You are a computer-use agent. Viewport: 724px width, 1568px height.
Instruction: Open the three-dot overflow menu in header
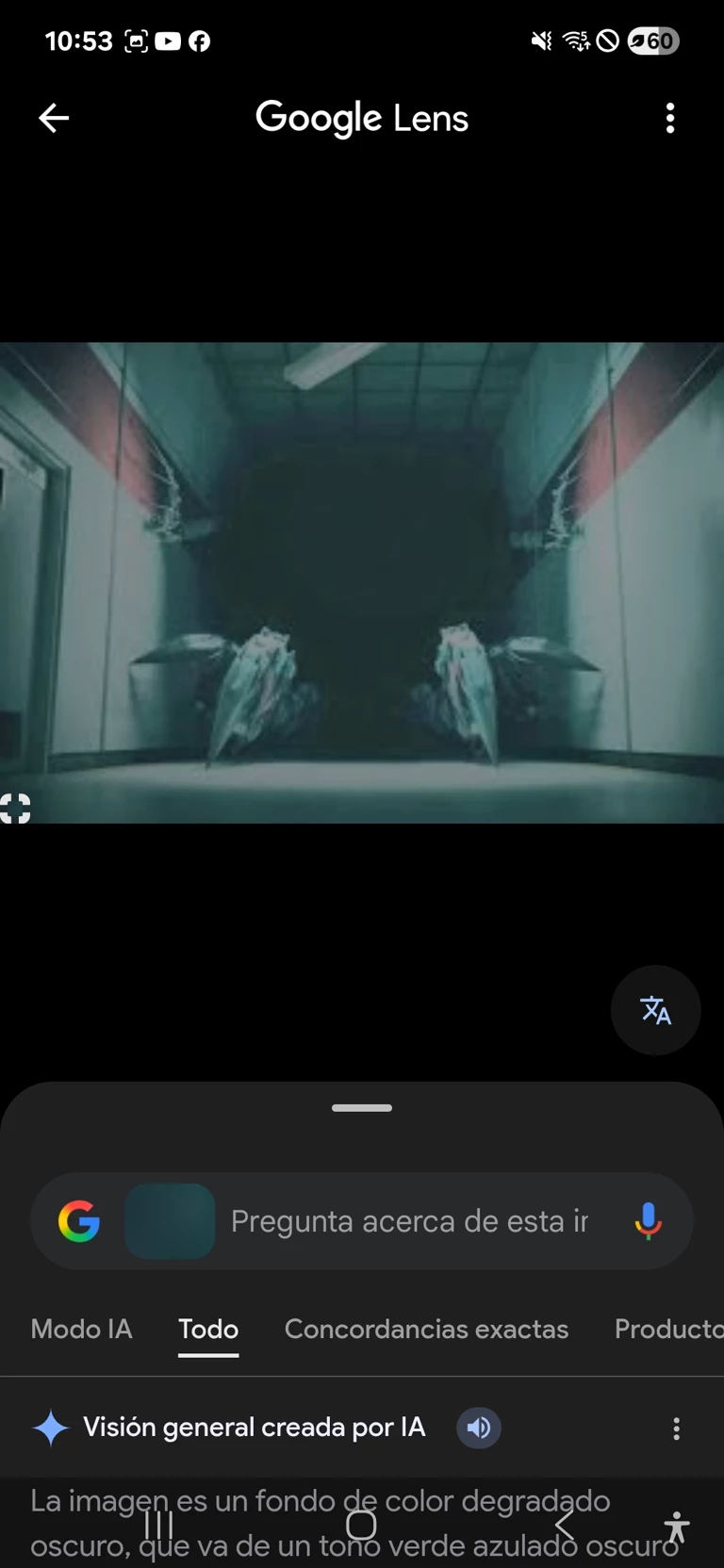670,118
